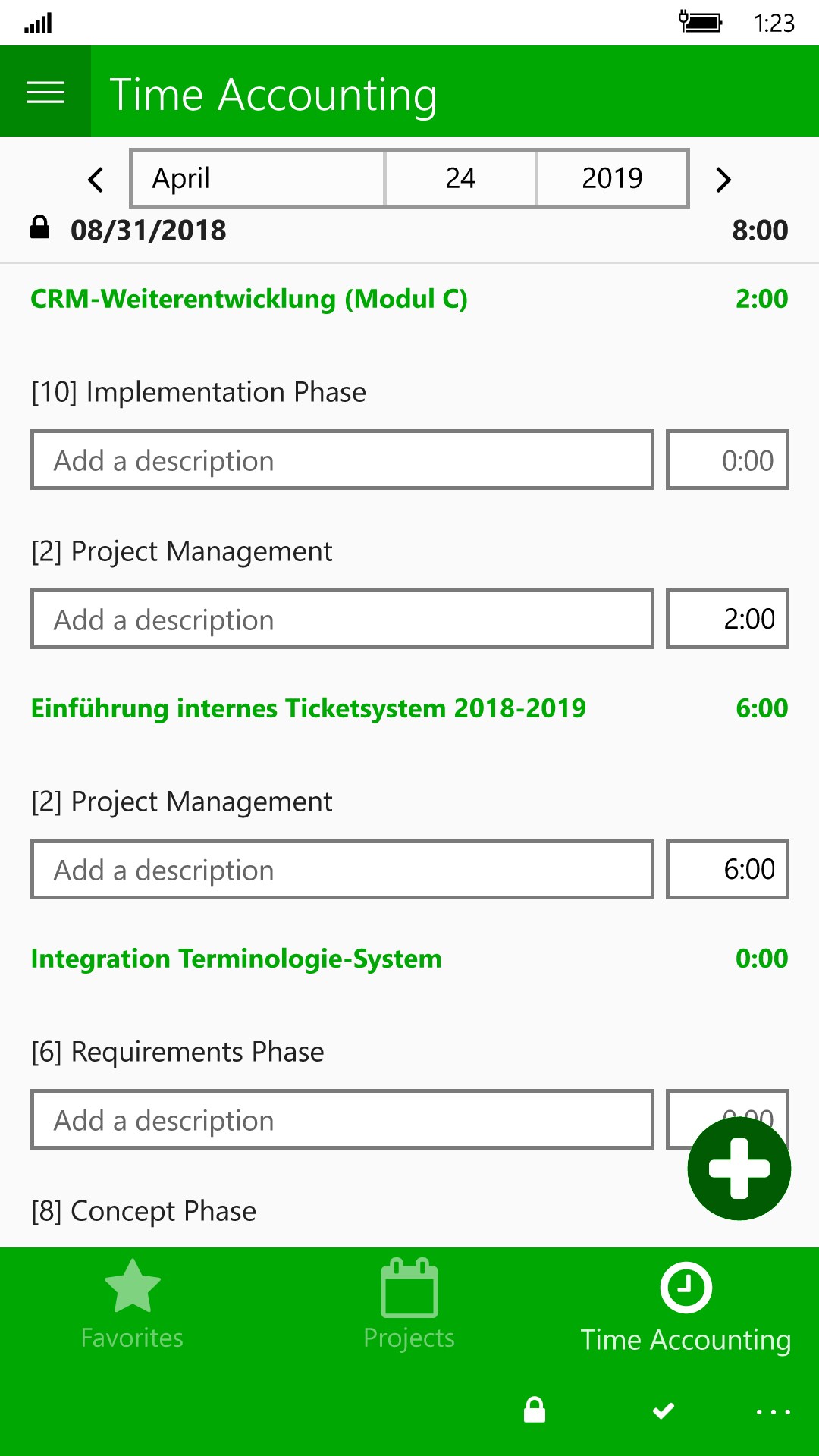The height and width of the screenshot is (1456, 819).
Task: Switch to the Favorites tab
Action: tap(133, 1304)
